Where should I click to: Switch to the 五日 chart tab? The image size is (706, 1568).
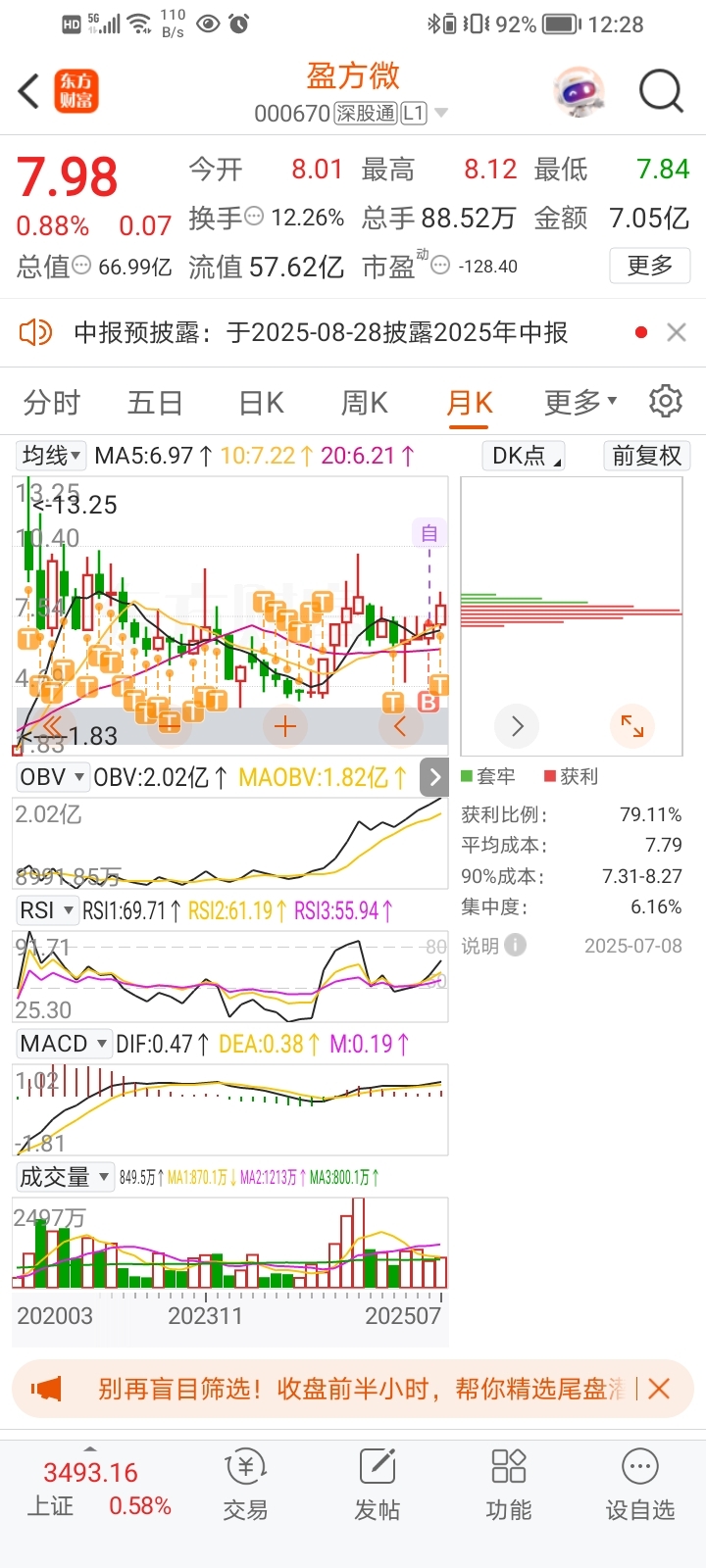tap(155, 403)
